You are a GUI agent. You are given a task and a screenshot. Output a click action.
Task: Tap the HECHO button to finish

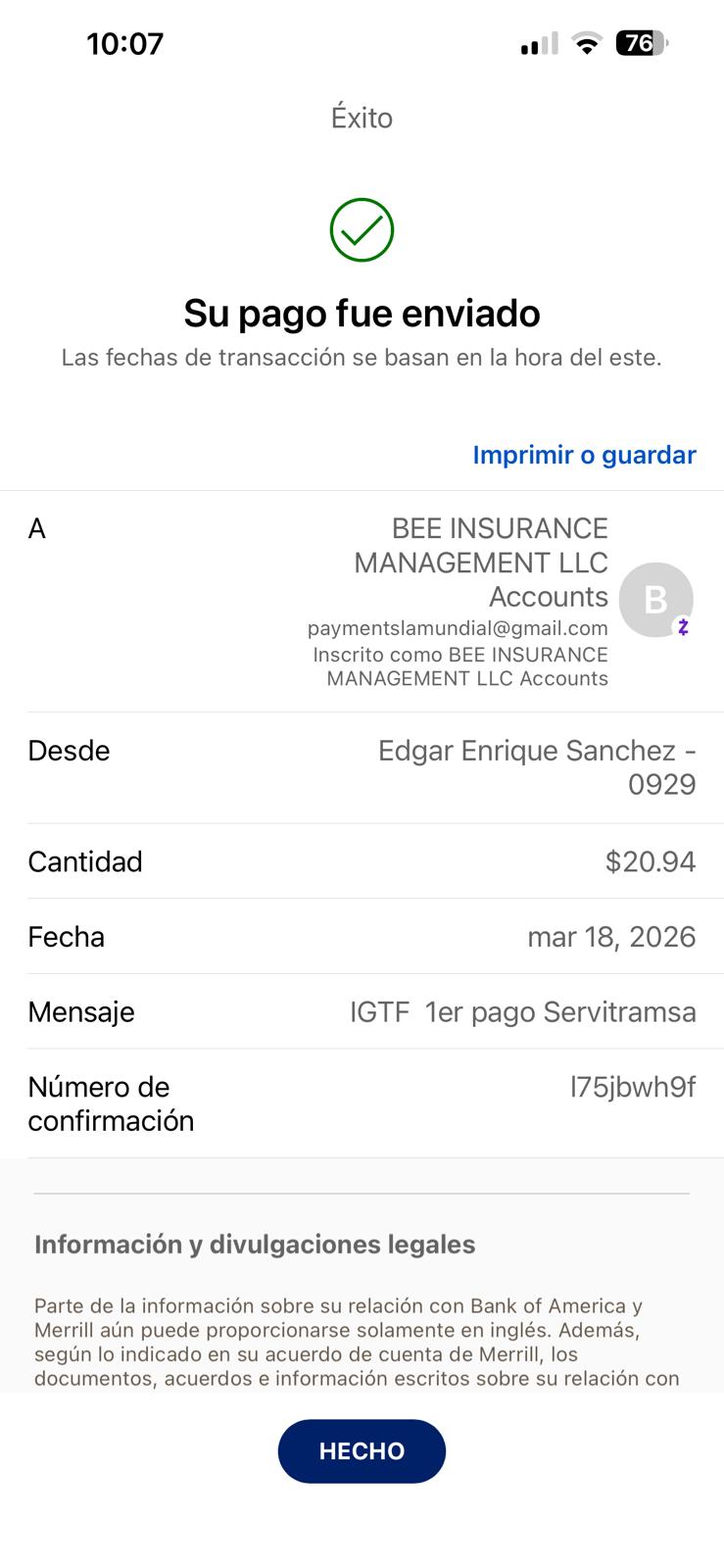[362, 1450]
